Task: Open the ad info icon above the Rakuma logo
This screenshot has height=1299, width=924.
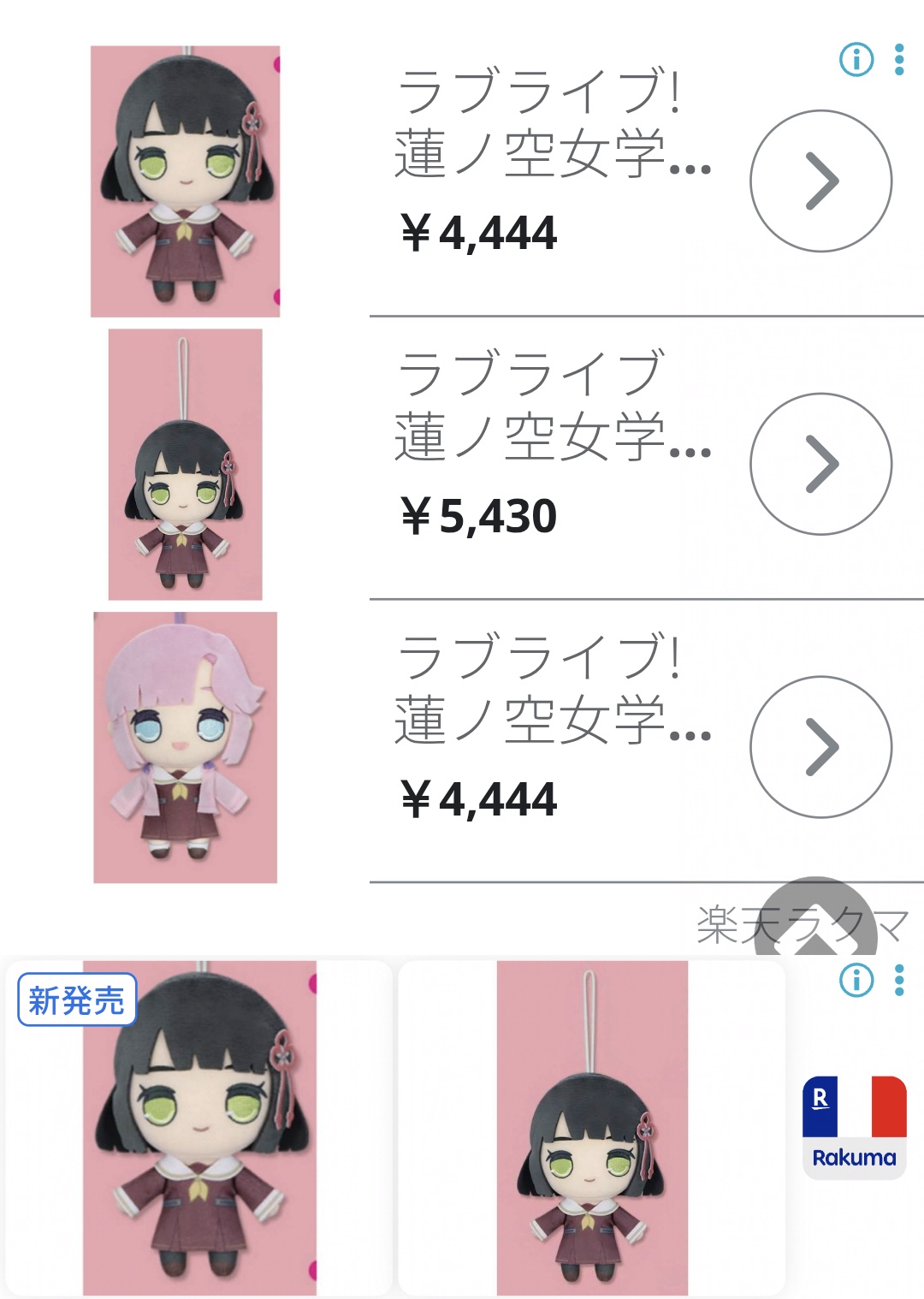Action: click(x=856, y=980)
